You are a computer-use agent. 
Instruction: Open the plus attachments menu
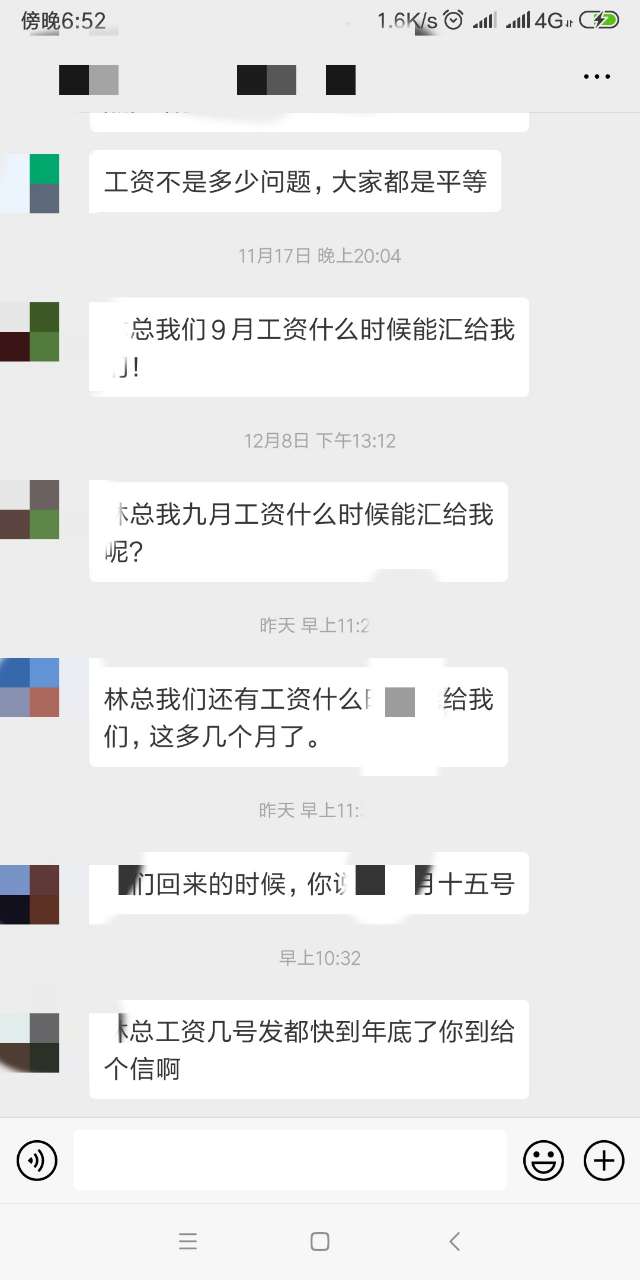tap(604, 1161)
